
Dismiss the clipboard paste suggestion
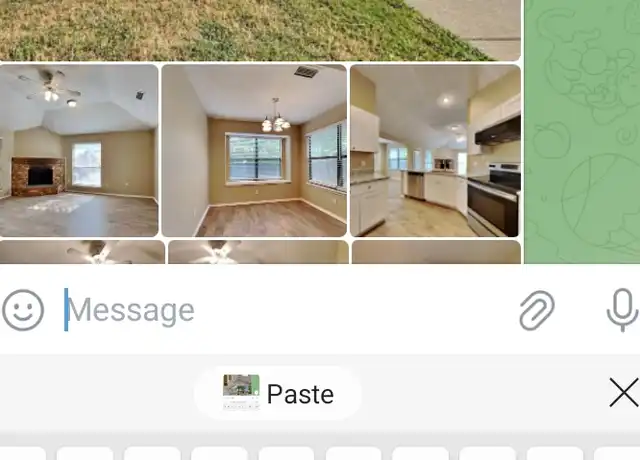coord(623,393)
